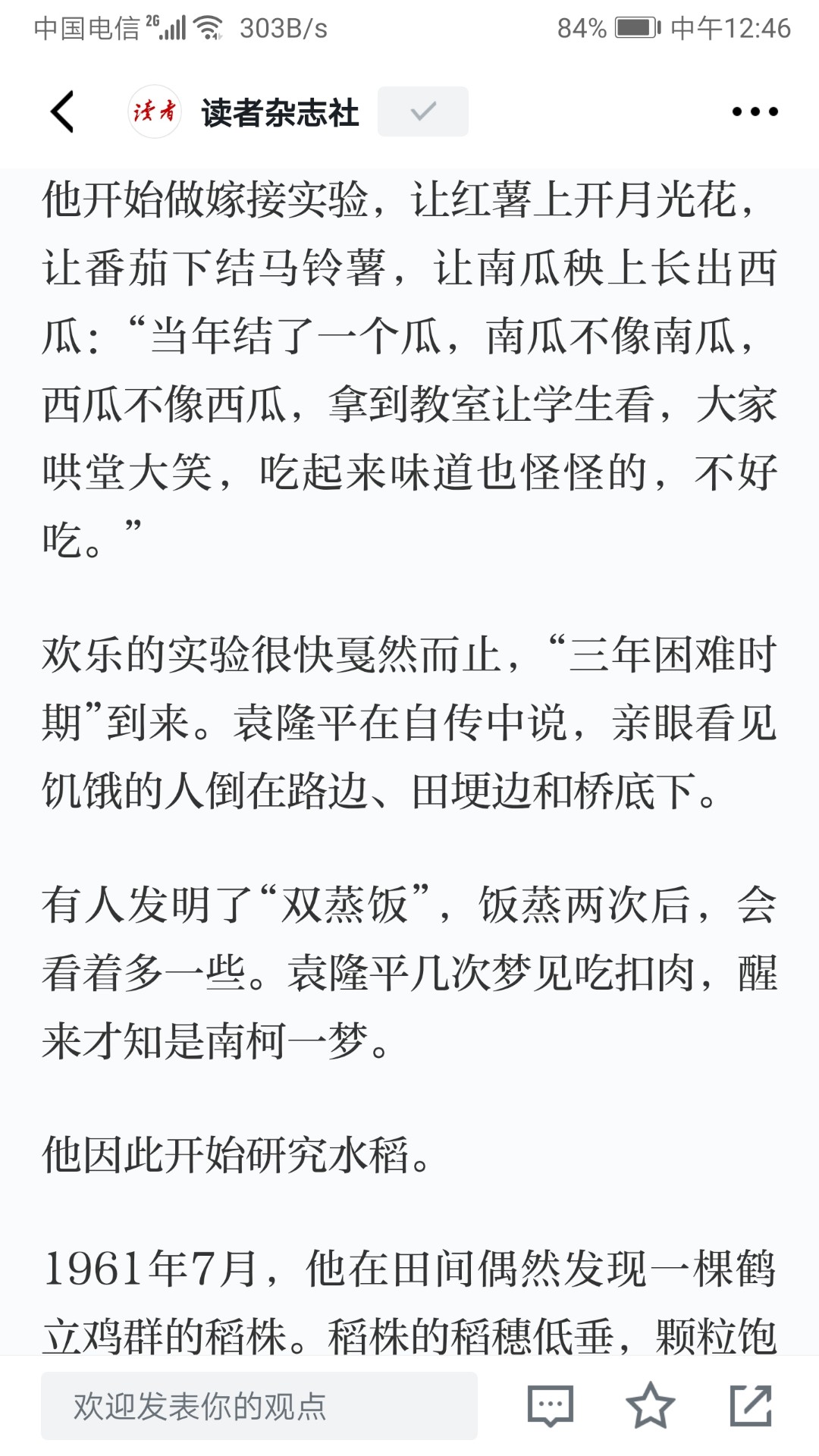Open 读者杂志社 author profile
This screenshot has height=1456, width=819.
tap(280, 112)
